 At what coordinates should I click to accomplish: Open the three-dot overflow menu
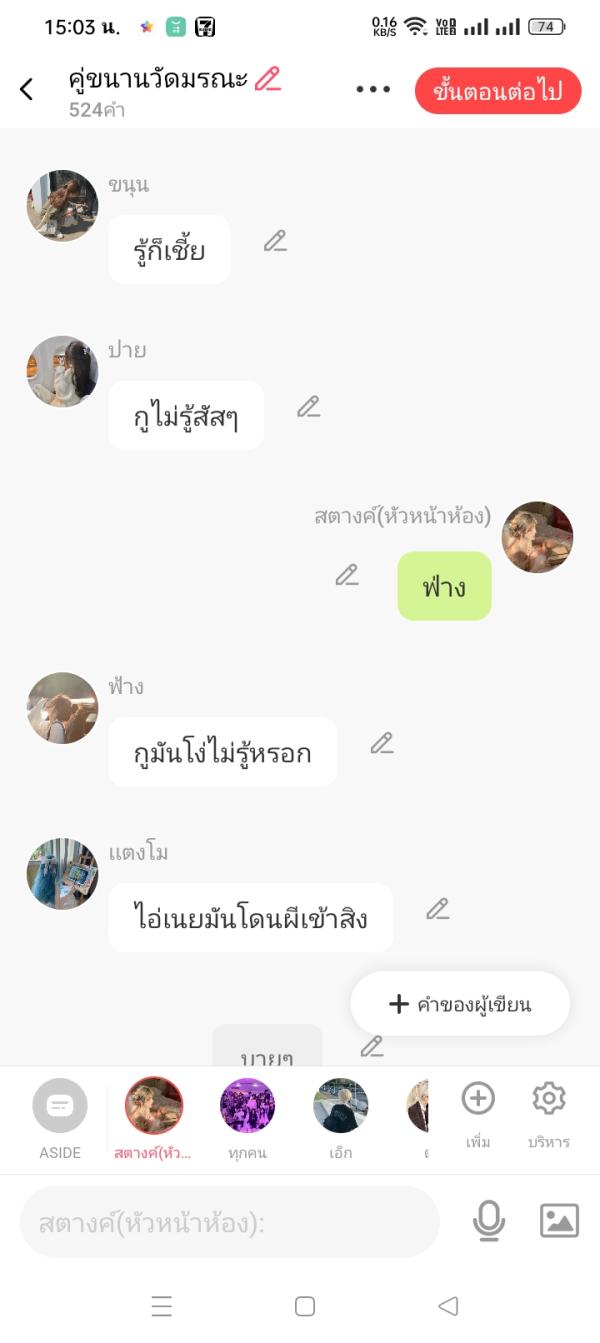373,90
